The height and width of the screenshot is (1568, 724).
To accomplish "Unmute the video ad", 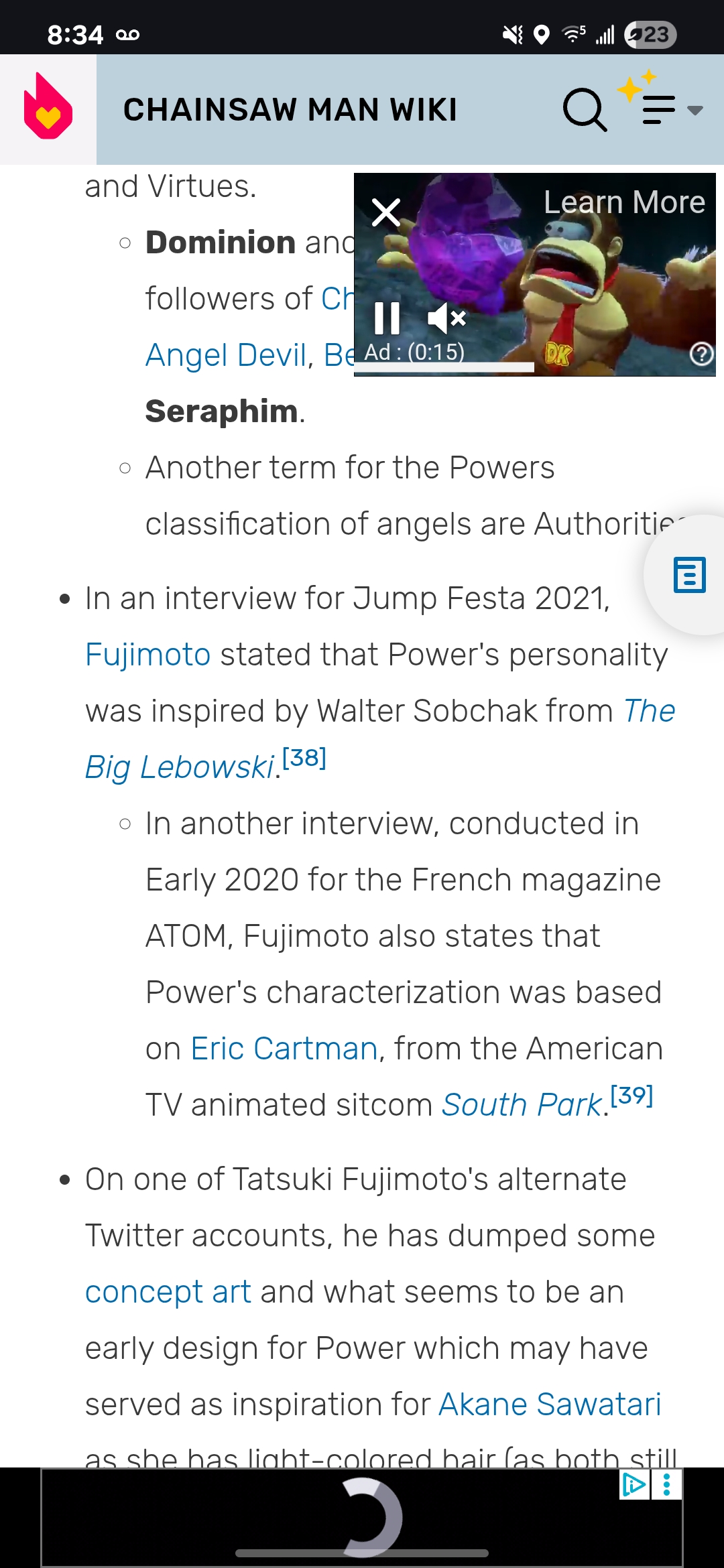I will click(446, 318).
